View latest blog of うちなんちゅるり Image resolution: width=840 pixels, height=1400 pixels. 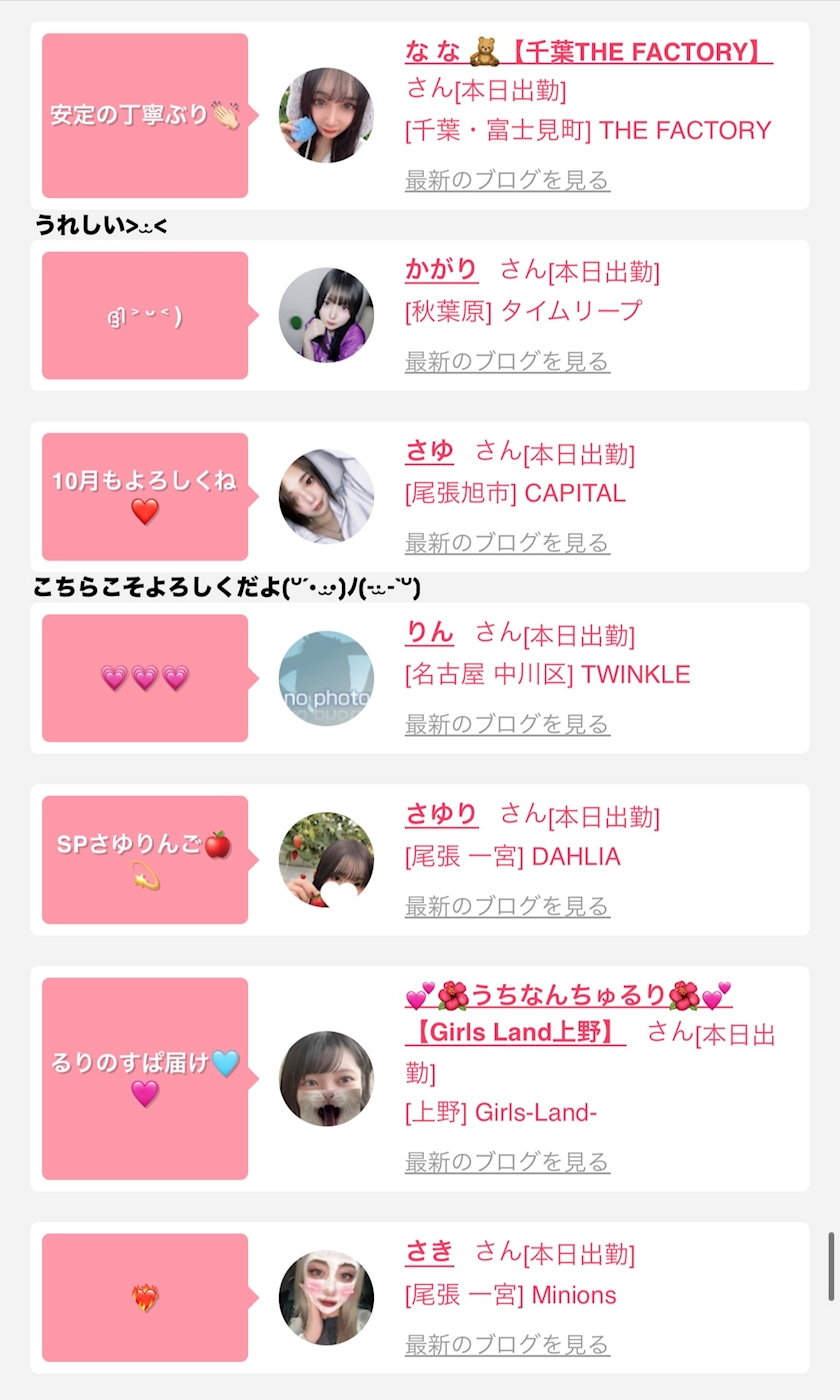coord(507,1162)
